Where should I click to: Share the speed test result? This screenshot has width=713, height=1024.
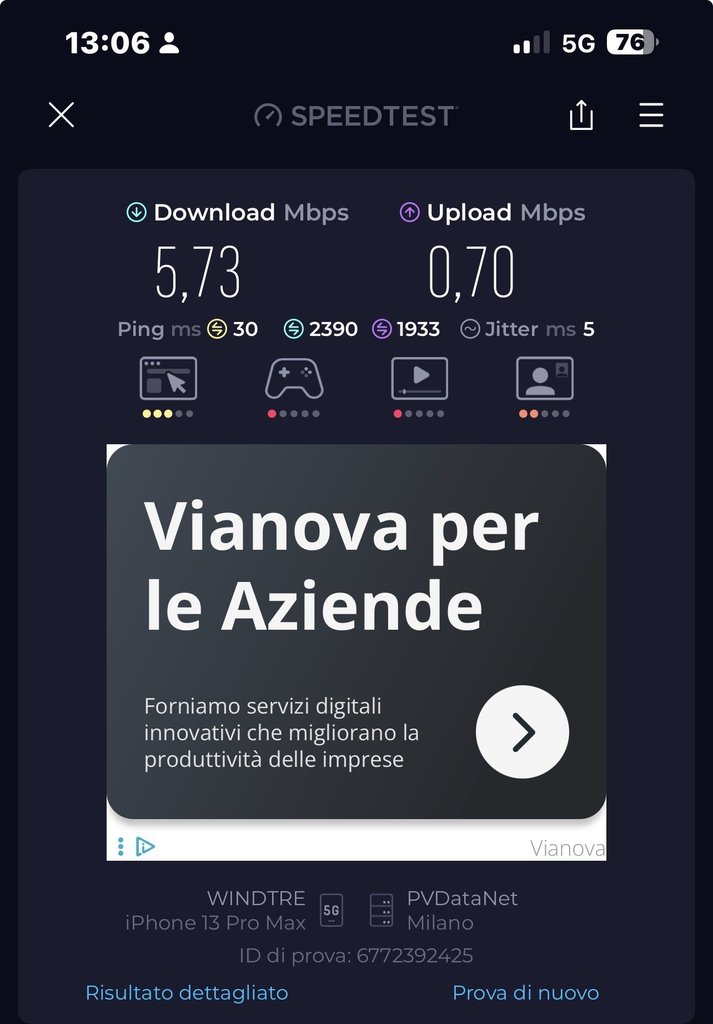[581, 116]
